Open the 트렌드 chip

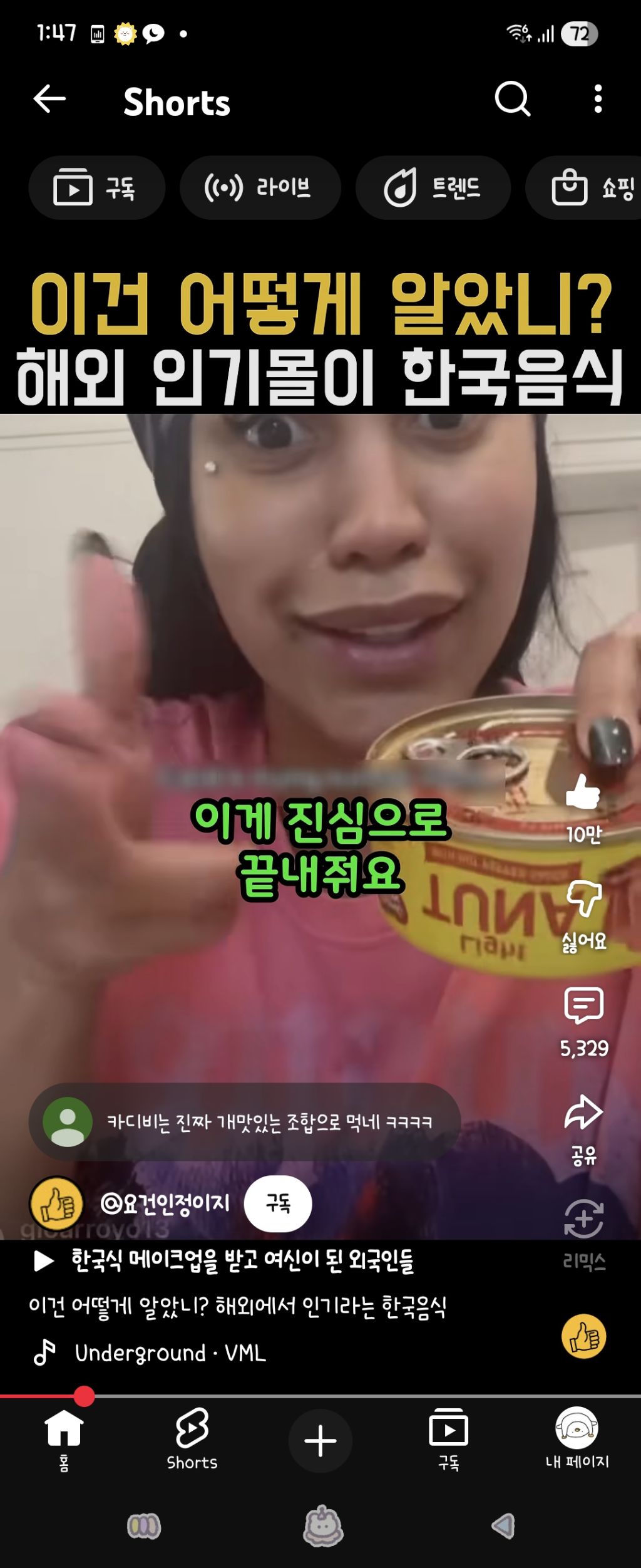(433, 188)
